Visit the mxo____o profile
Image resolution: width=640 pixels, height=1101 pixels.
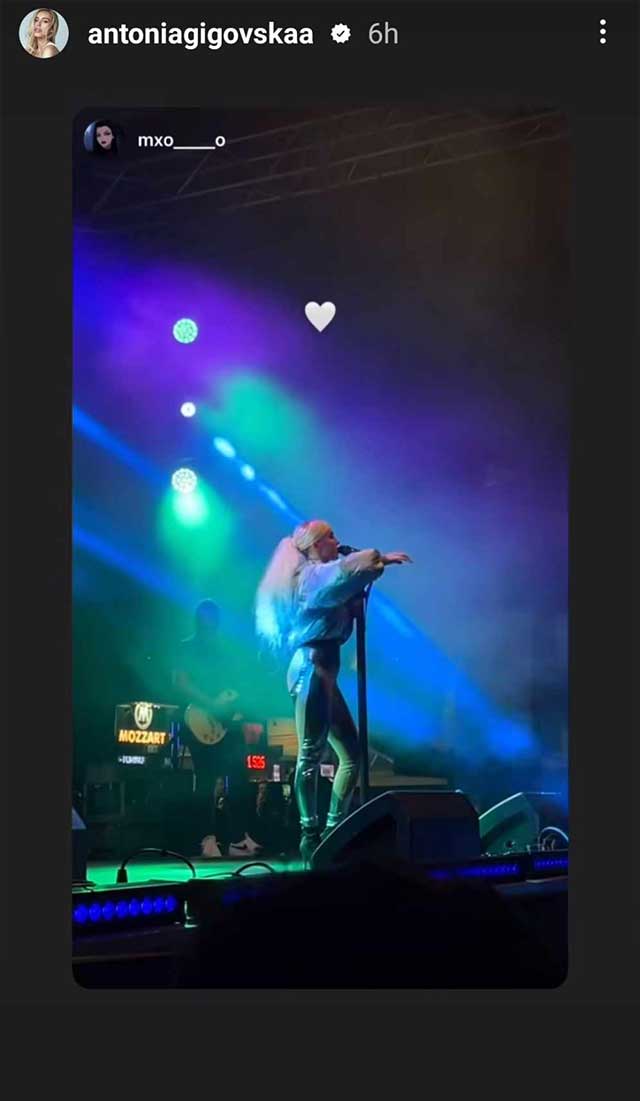tap(181, 141)
